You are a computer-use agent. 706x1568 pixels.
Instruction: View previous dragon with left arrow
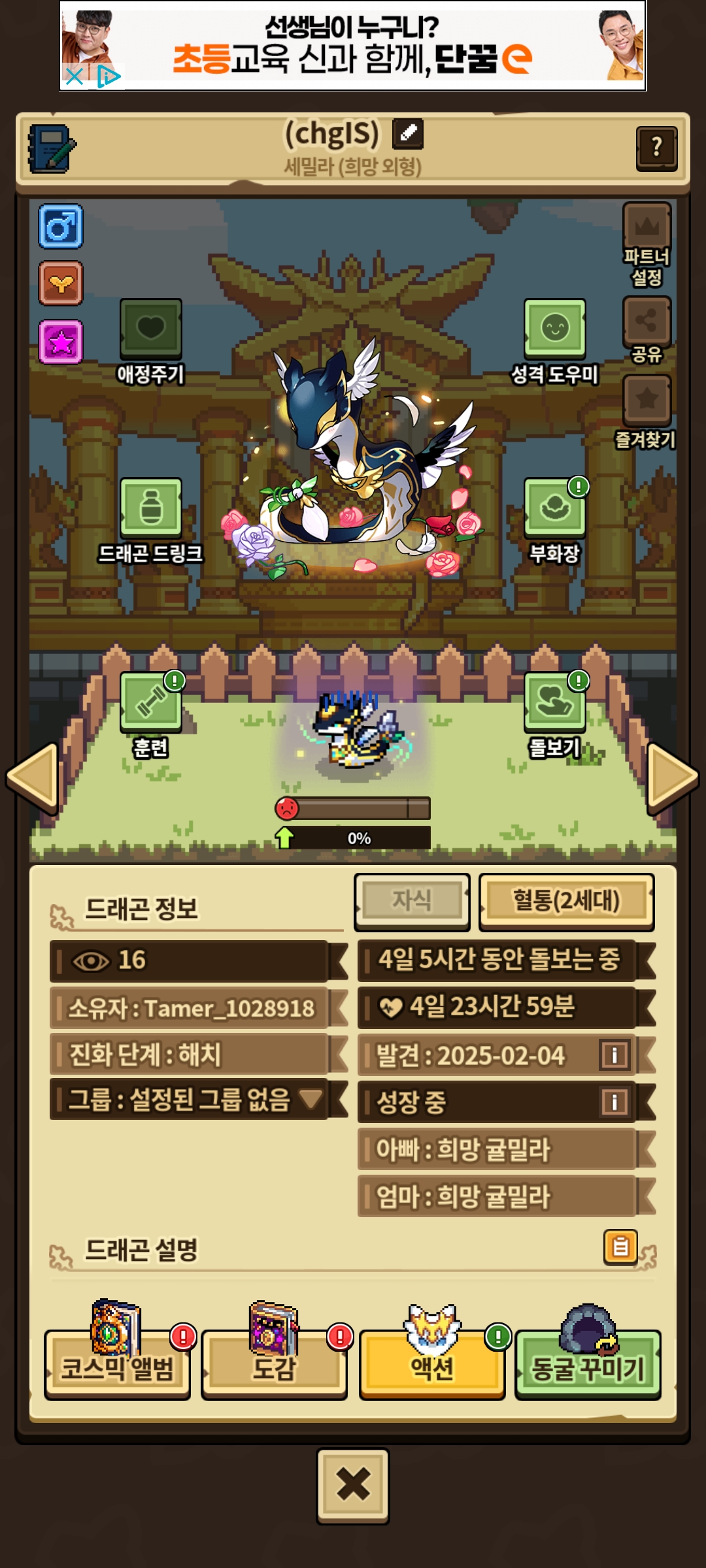[x=34, y=777]
